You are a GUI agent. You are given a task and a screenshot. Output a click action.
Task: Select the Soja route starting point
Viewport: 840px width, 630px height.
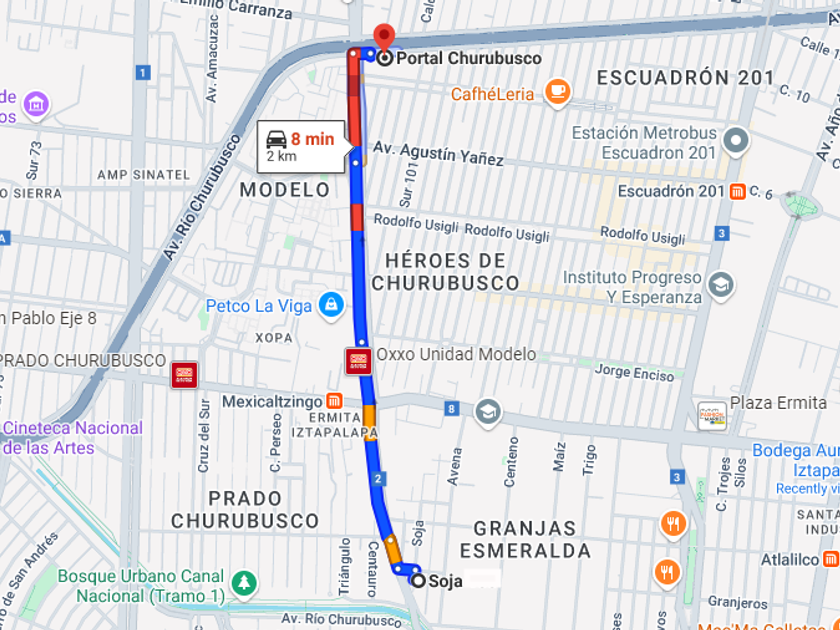pyautogui.click(x=418, y=580)
